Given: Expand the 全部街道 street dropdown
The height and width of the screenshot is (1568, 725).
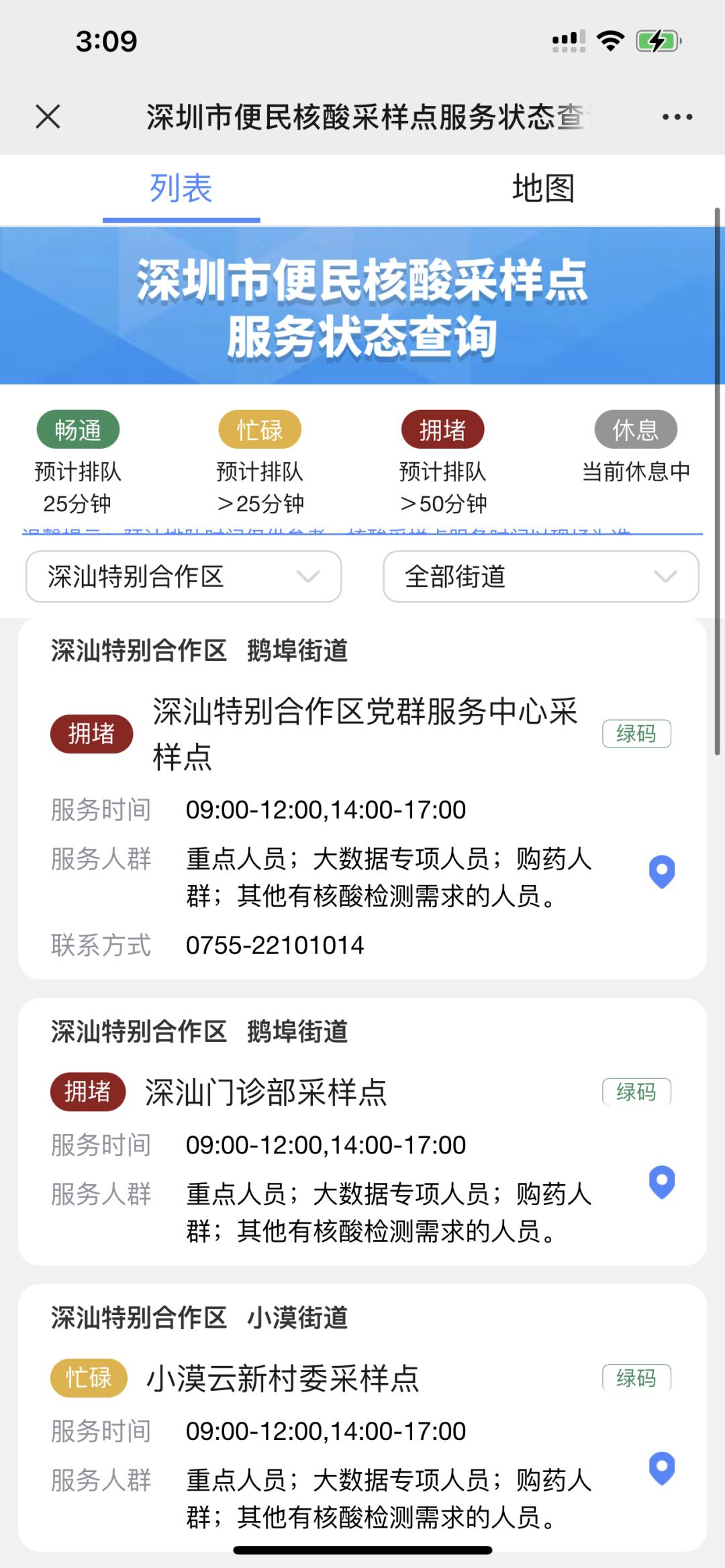Looking at the screenshot, I should [x=540, y=576].
